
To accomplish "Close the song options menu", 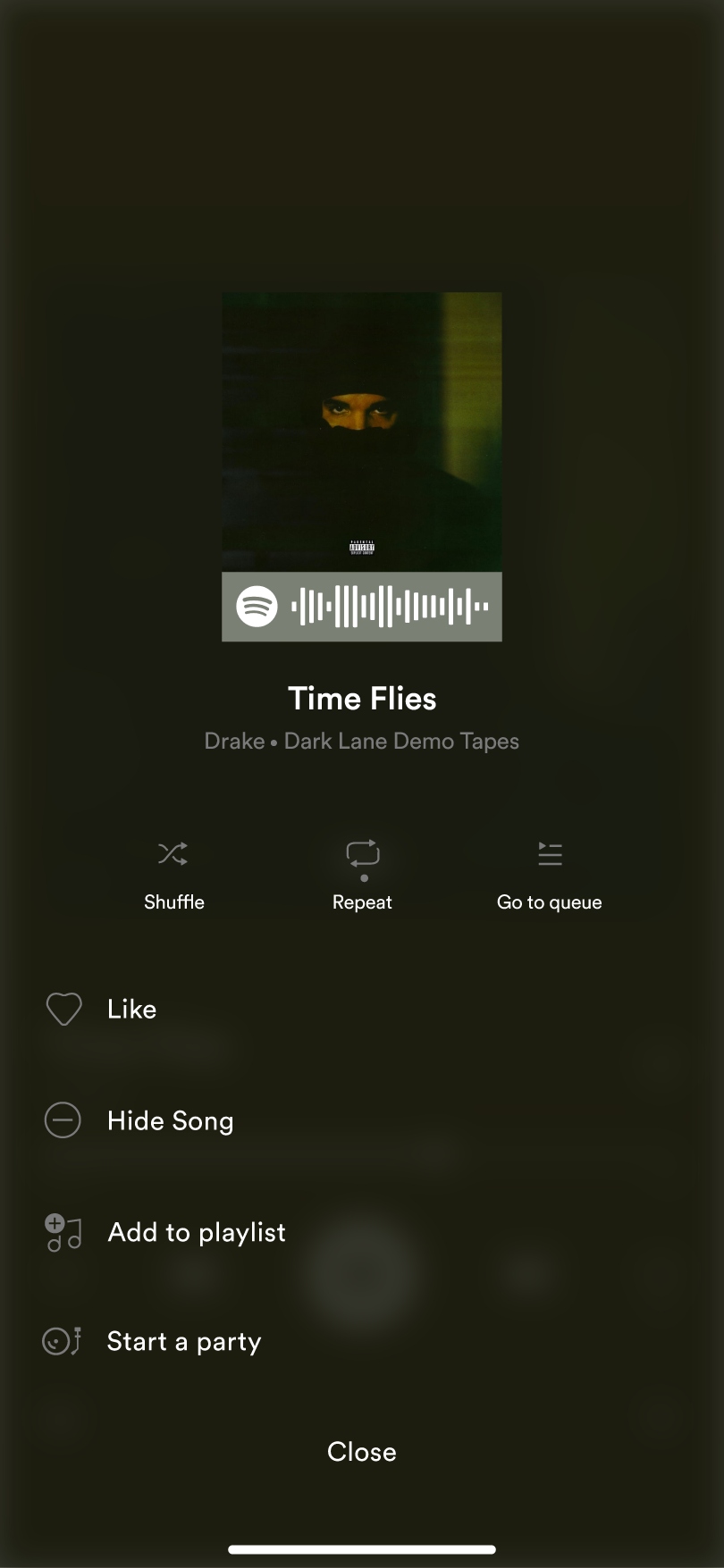I will 362,1452.
